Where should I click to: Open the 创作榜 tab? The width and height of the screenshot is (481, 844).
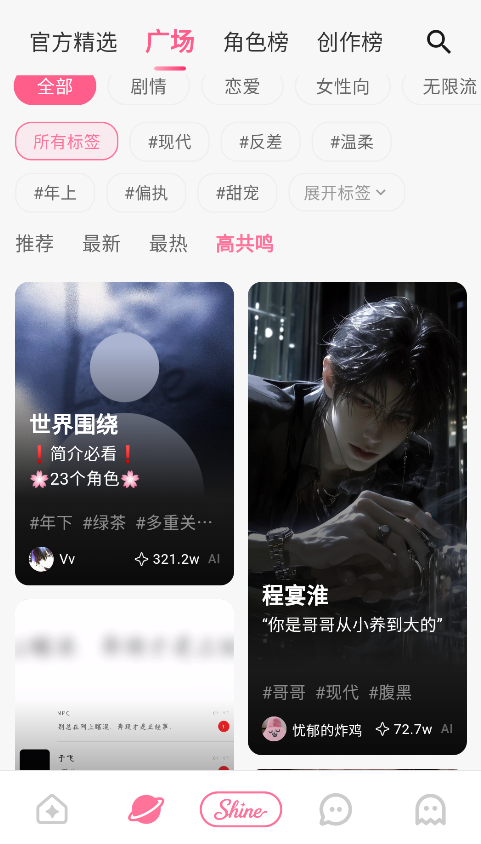point(350,43)
